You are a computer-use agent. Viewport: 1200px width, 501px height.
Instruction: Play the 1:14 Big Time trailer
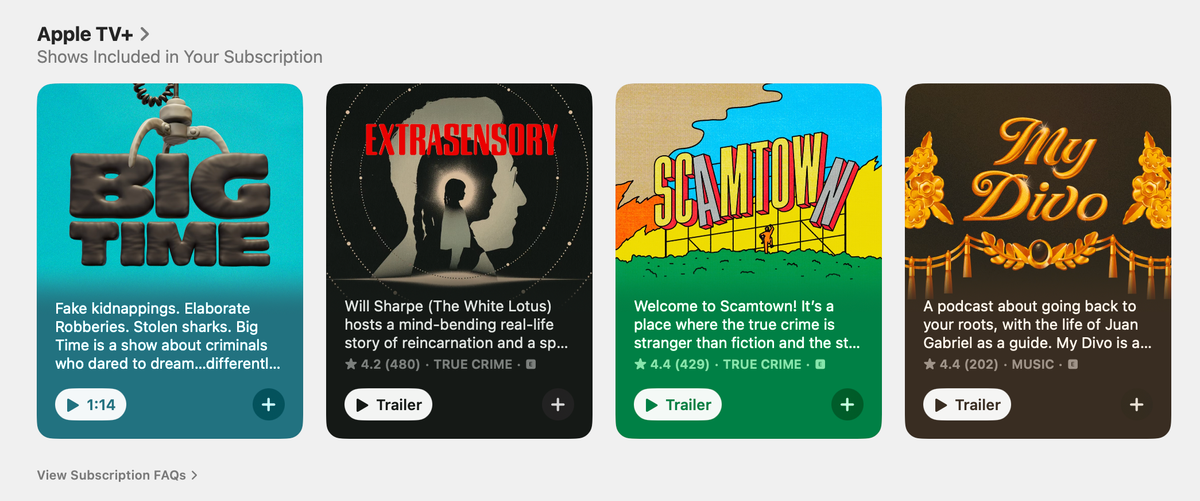(x=91, y=405)
